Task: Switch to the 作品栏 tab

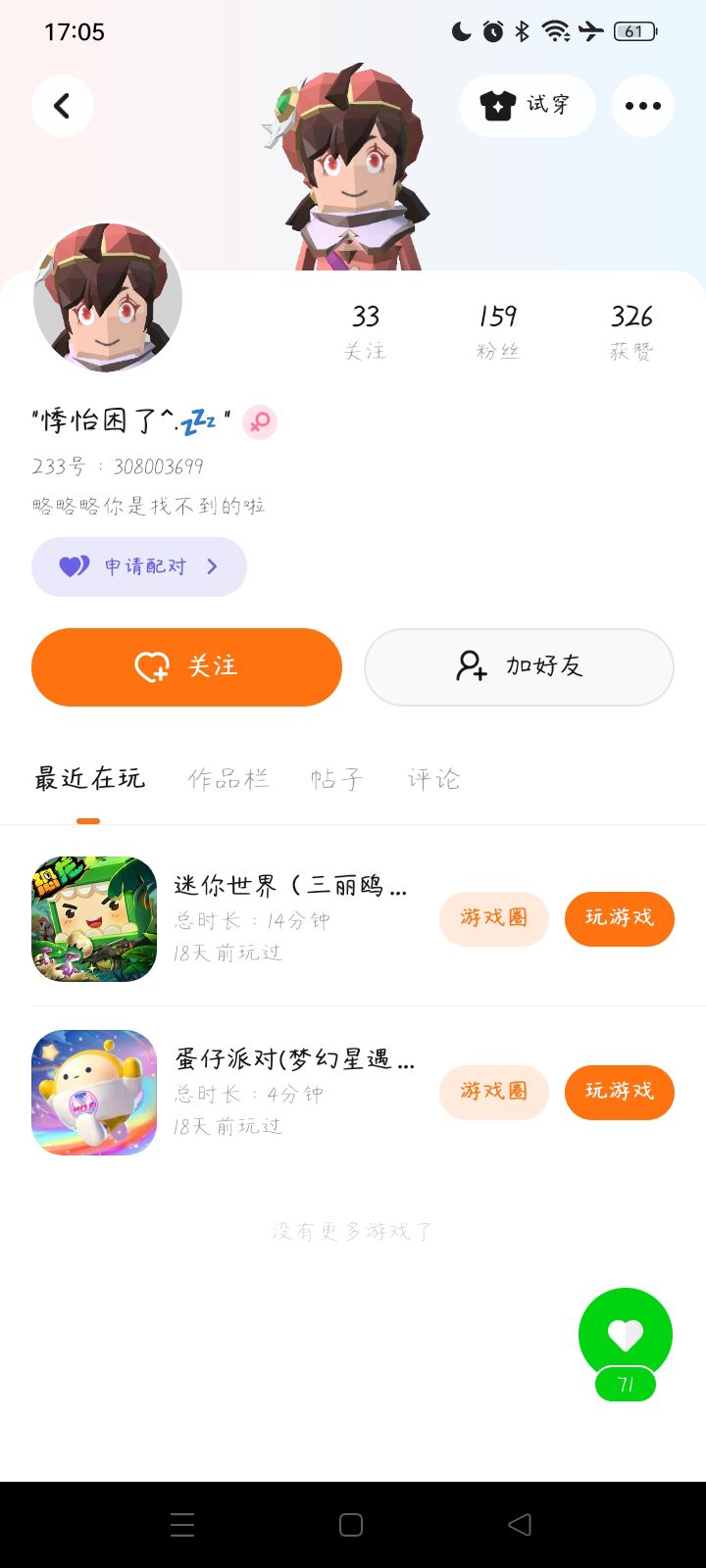Action: [x=228, y=779]
